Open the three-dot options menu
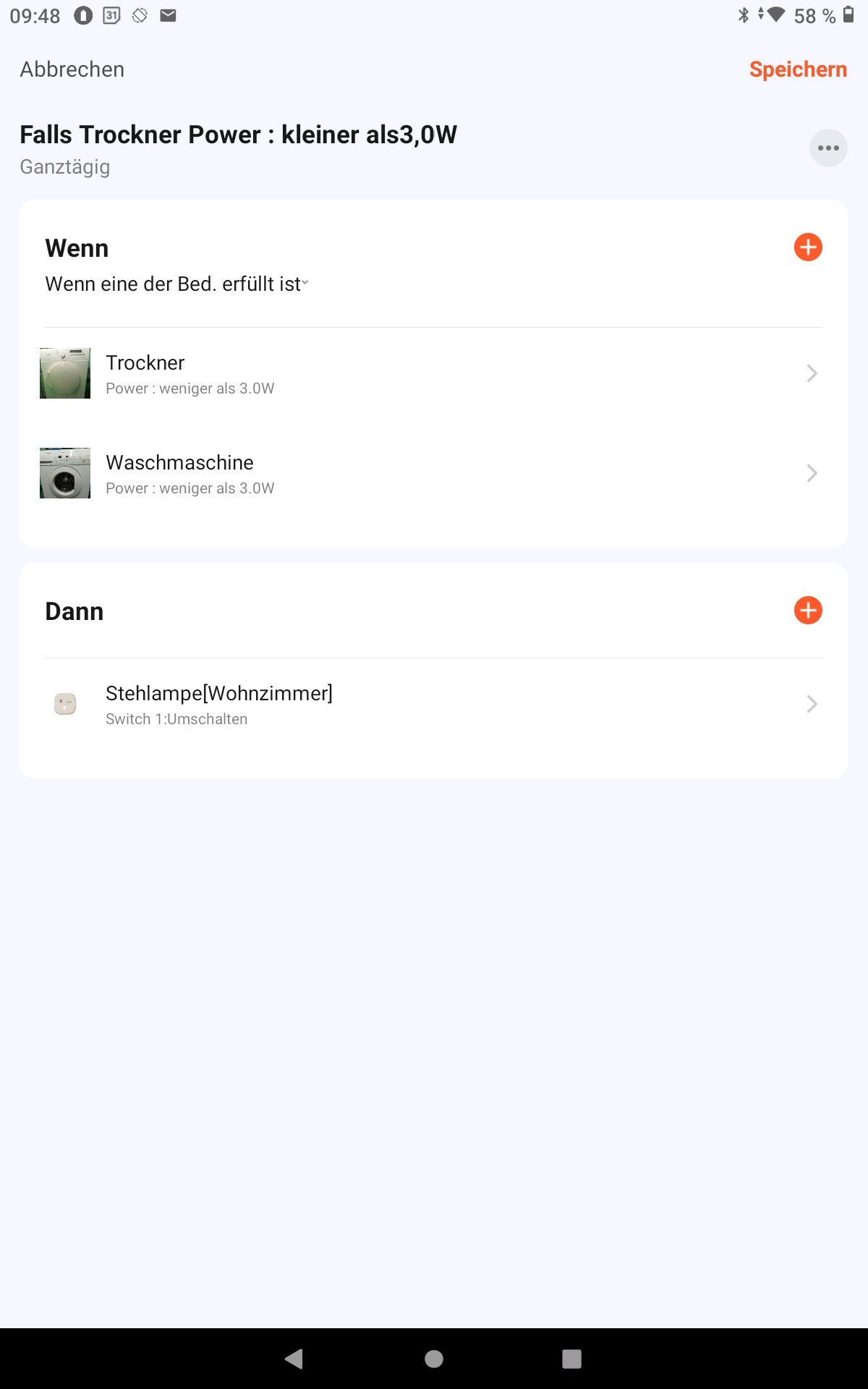This screenshot has height=1389, width=868. (x=828, y=148)
